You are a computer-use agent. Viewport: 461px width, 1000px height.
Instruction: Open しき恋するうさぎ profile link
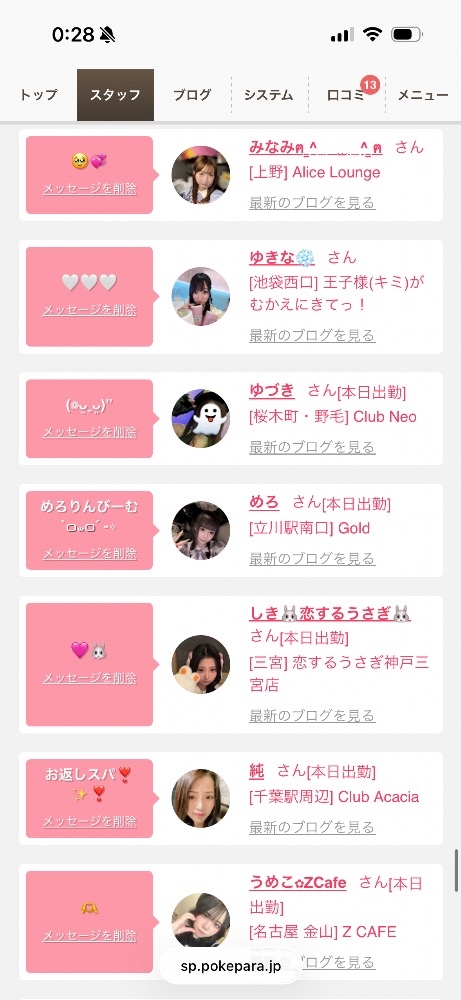[330, 614]
